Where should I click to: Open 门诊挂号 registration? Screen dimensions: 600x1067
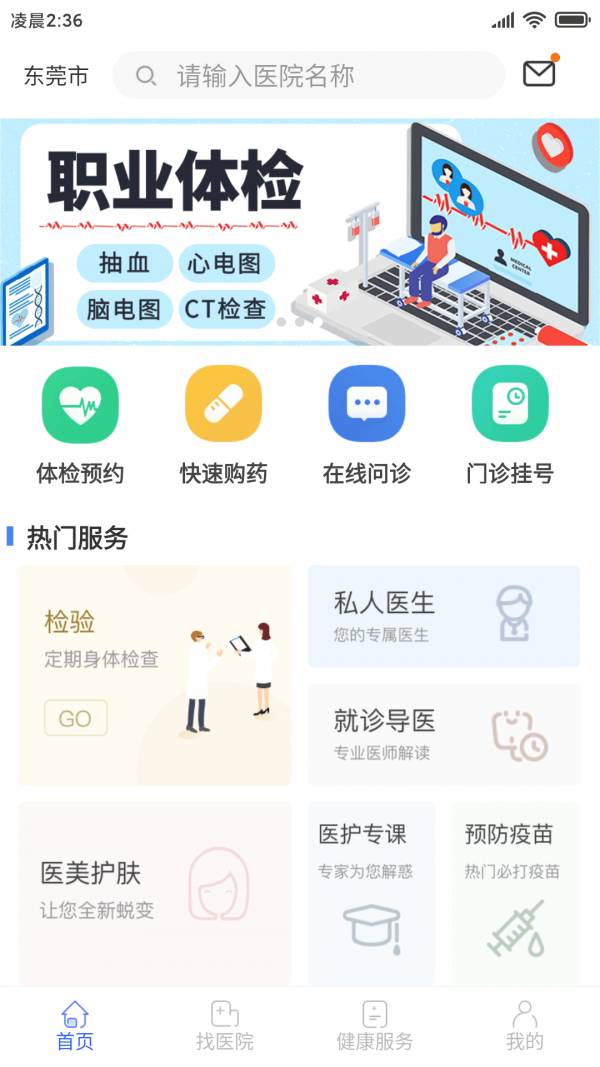click(x=510, y=425)
